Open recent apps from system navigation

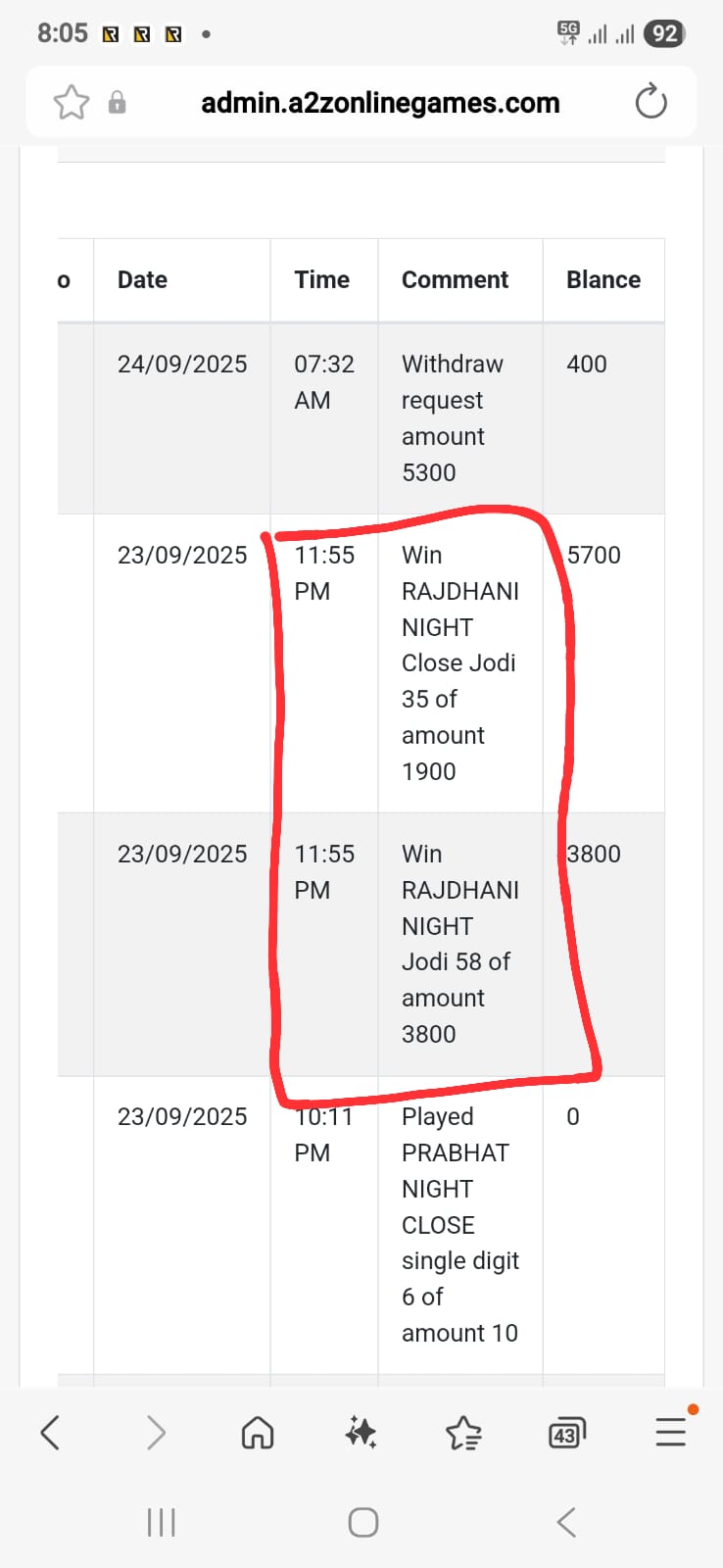[x=161, y=1522]
